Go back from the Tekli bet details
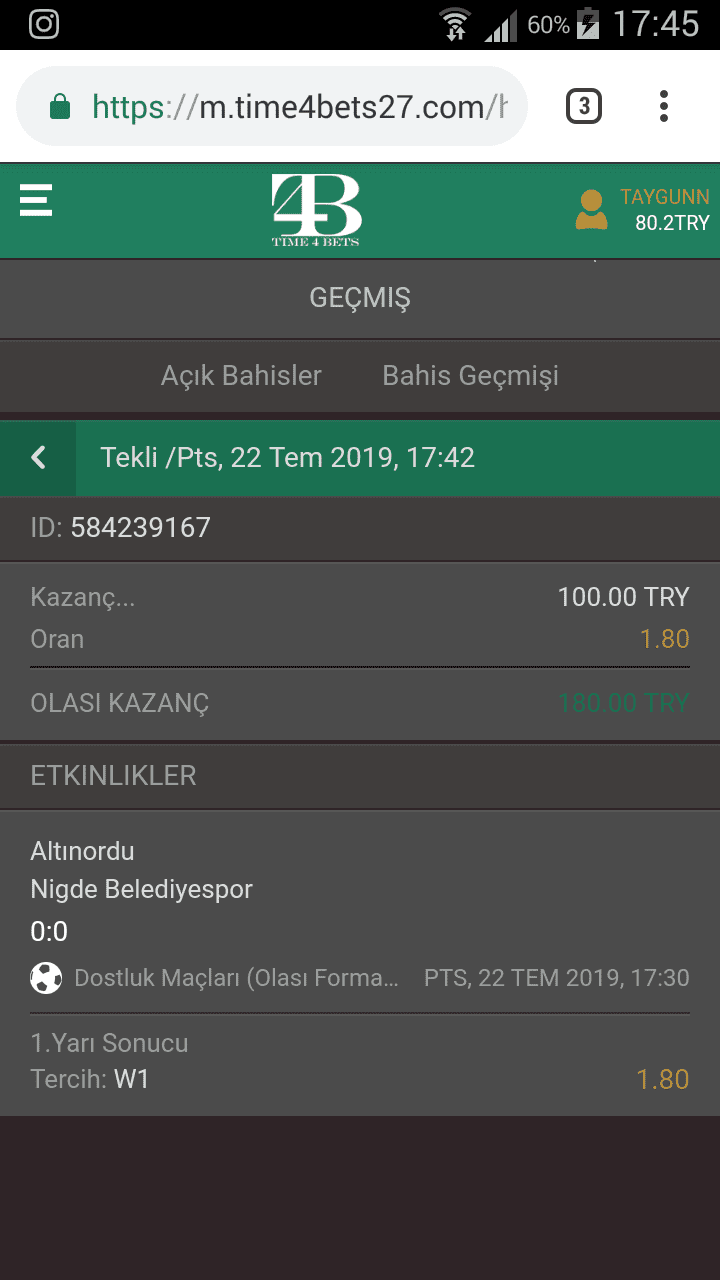The image size is (720, 1280). tap(38, 458)
